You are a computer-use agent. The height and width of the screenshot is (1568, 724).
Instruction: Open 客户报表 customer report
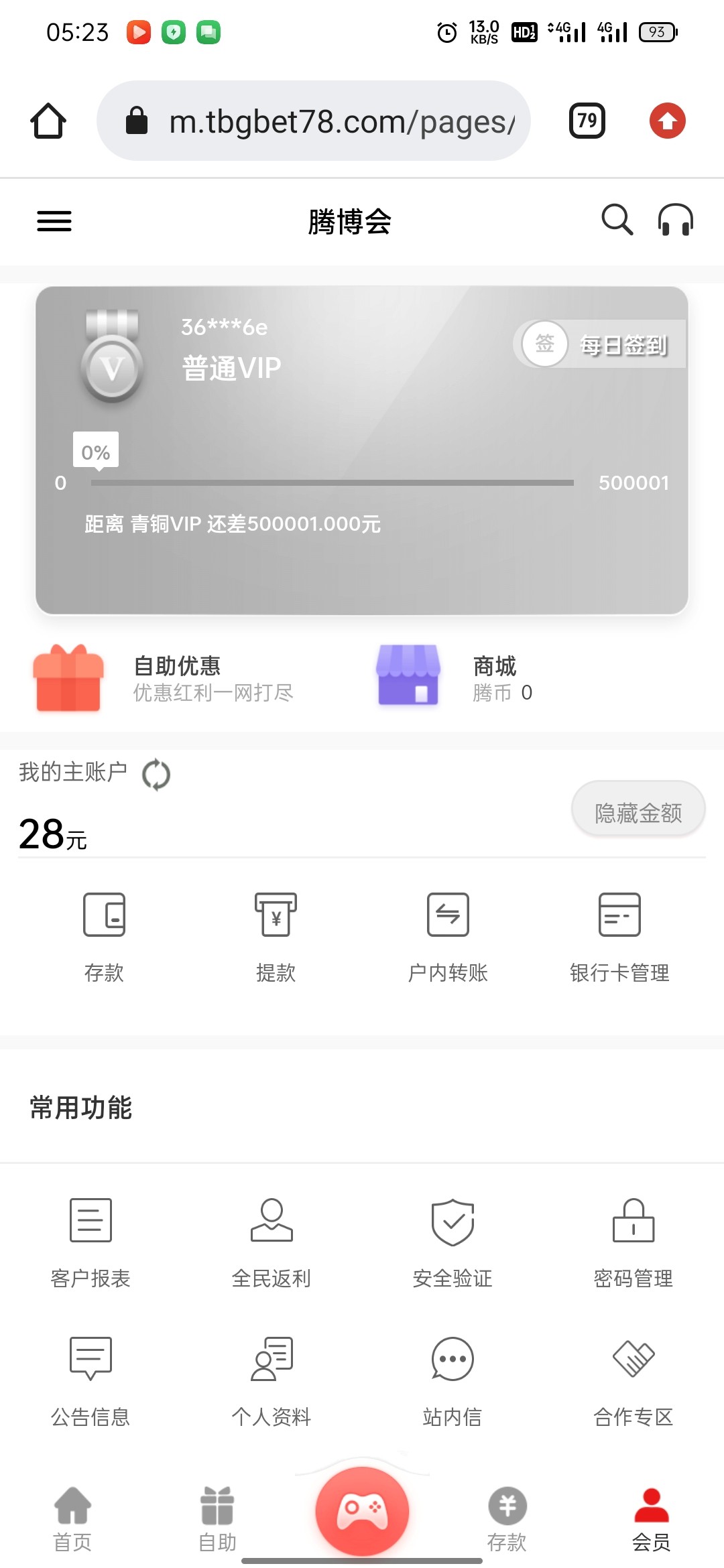90,1241
